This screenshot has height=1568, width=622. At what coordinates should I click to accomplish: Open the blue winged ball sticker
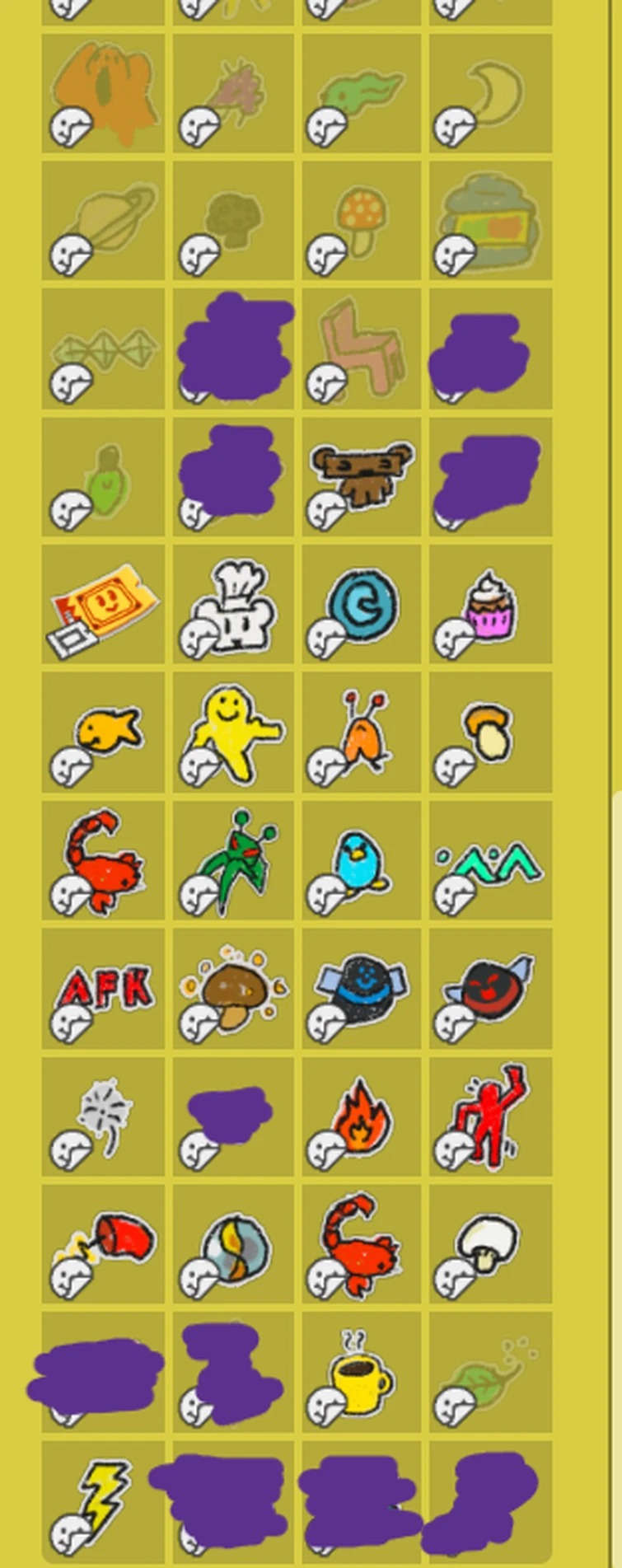tap(362, 989)
